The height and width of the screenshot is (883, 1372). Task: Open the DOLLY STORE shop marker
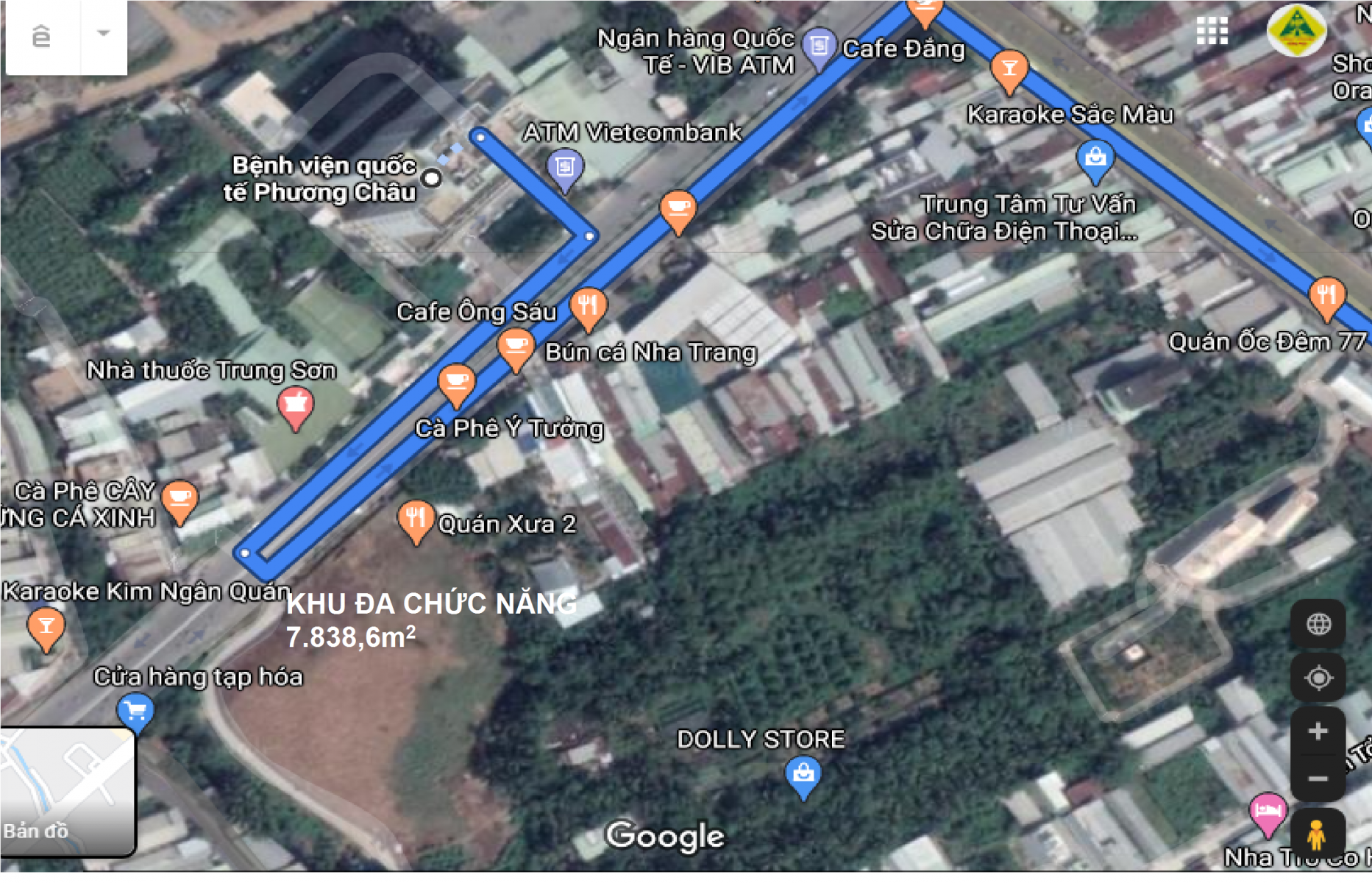point(803,775)
